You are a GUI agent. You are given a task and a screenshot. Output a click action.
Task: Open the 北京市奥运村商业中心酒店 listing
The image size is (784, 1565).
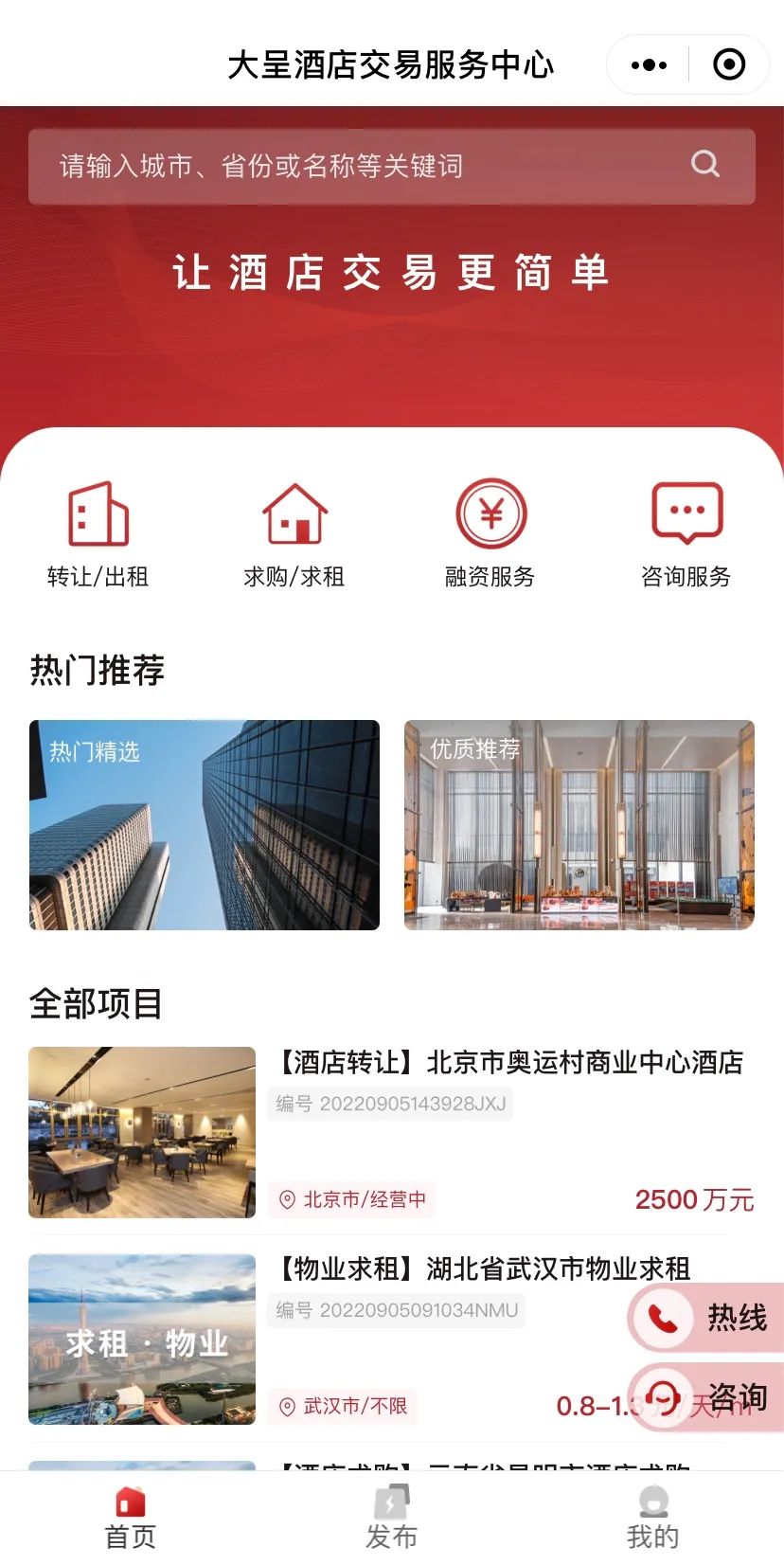[x=509, y=1063]
